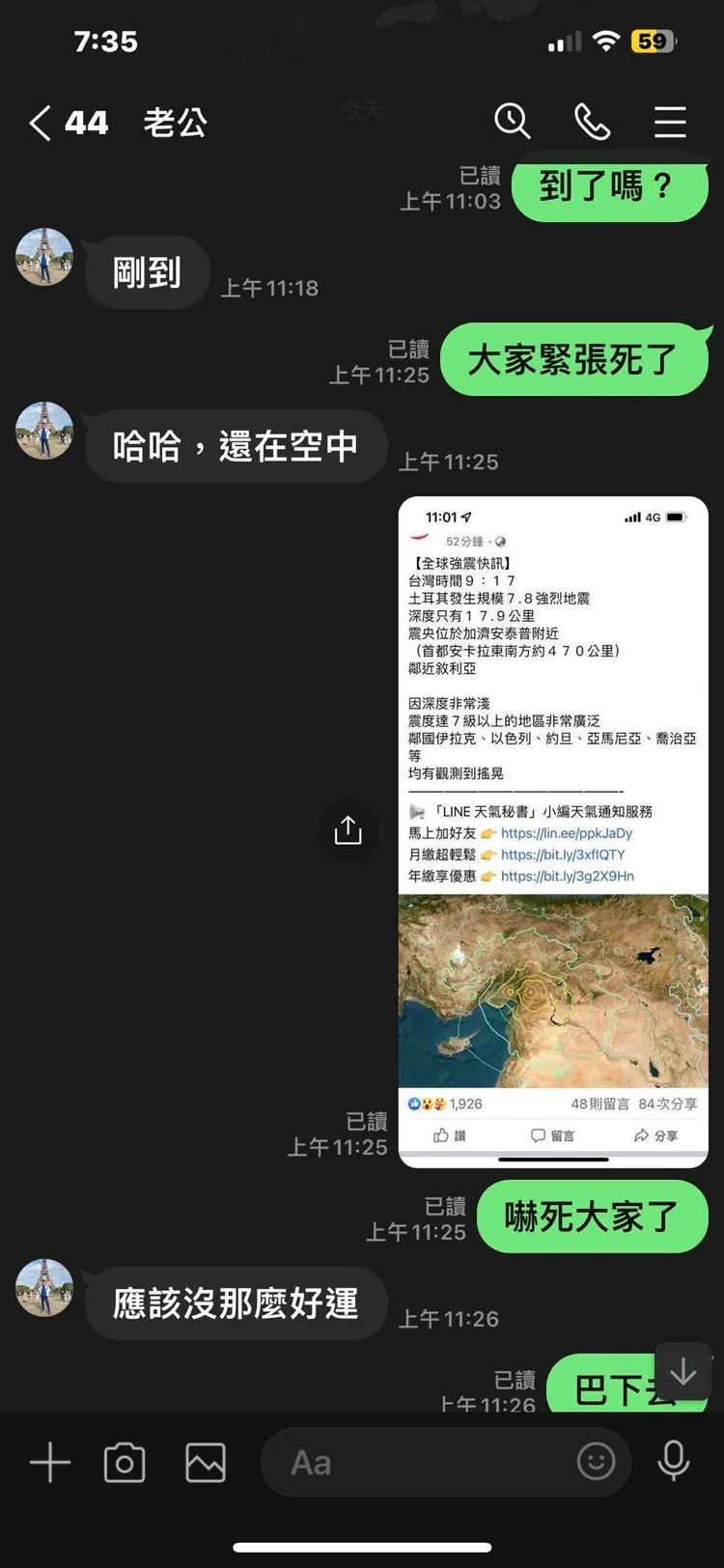Open the search icon in the chat header
Screen dimensions: 724x1568
coord(513,122)
